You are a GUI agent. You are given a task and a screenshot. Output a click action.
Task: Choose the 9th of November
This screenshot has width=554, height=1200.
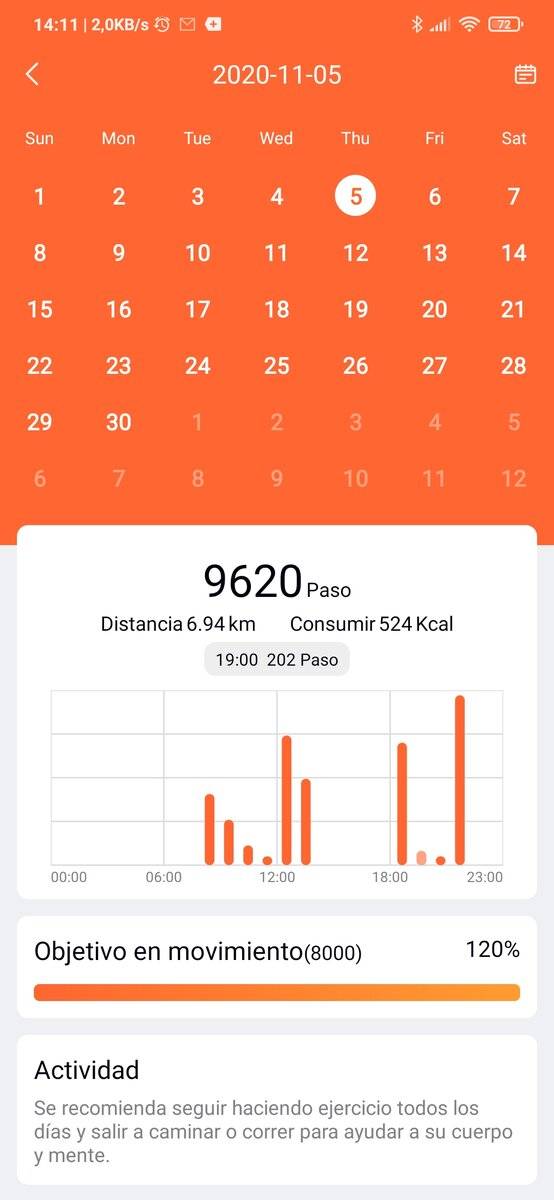pos(118,253)
